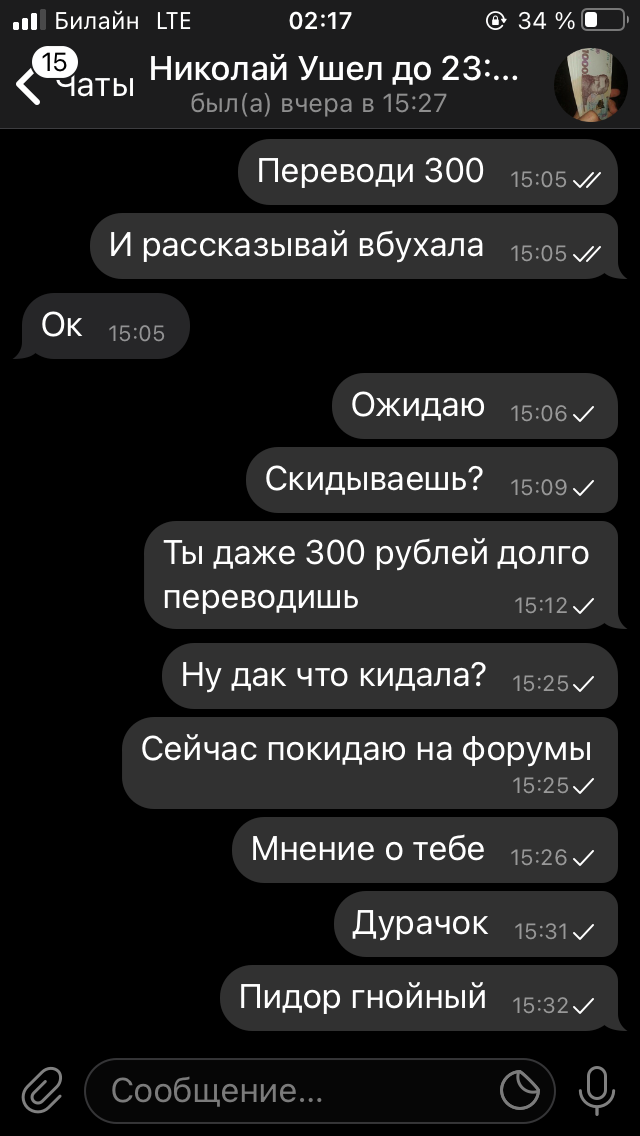Open the contact's profile photo
Image resolution: width=640 pixels, height=1136 pixels.
pos(590,84)
